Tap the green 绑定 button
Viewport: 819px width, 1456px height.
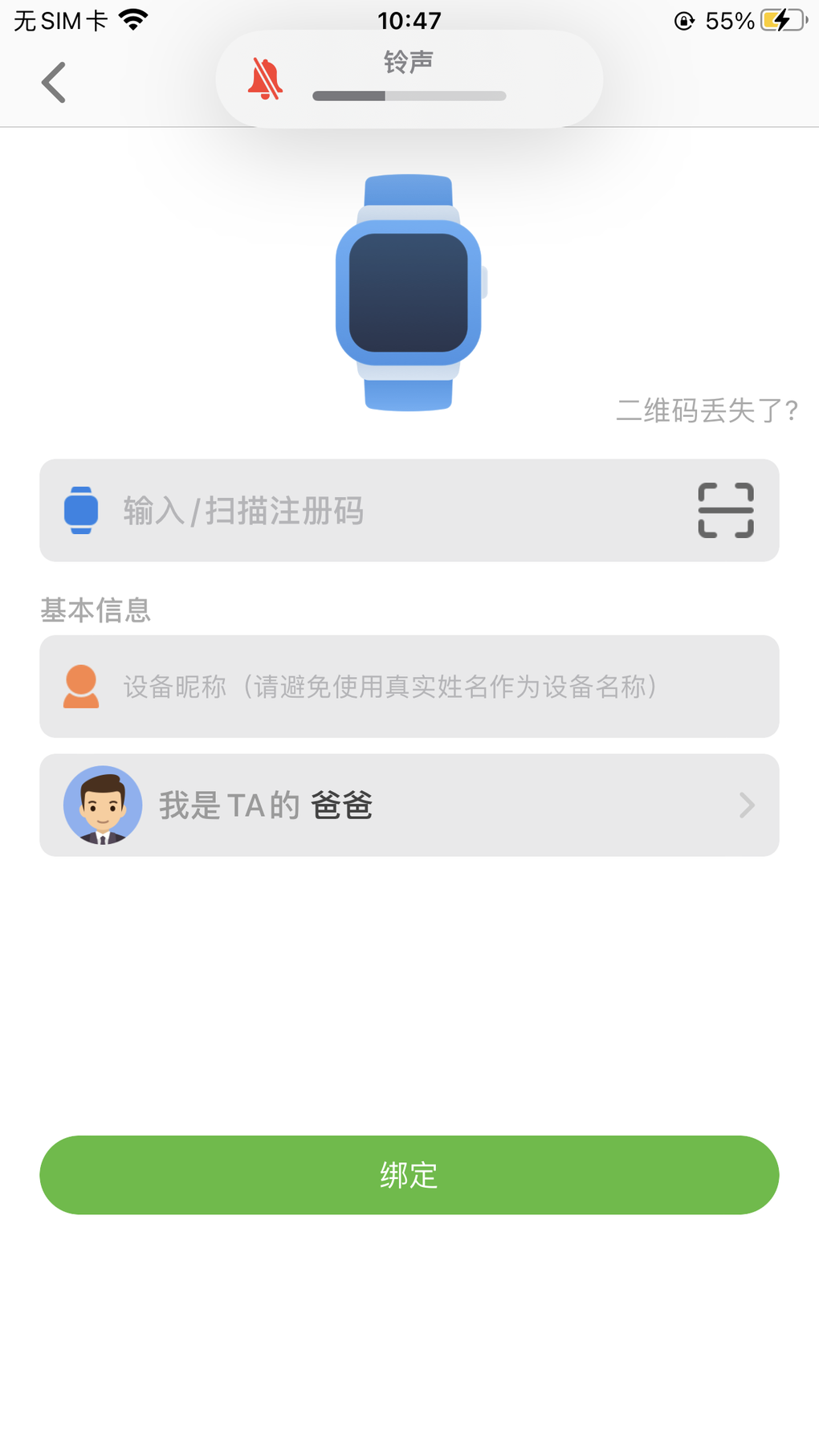(409, 1174)
